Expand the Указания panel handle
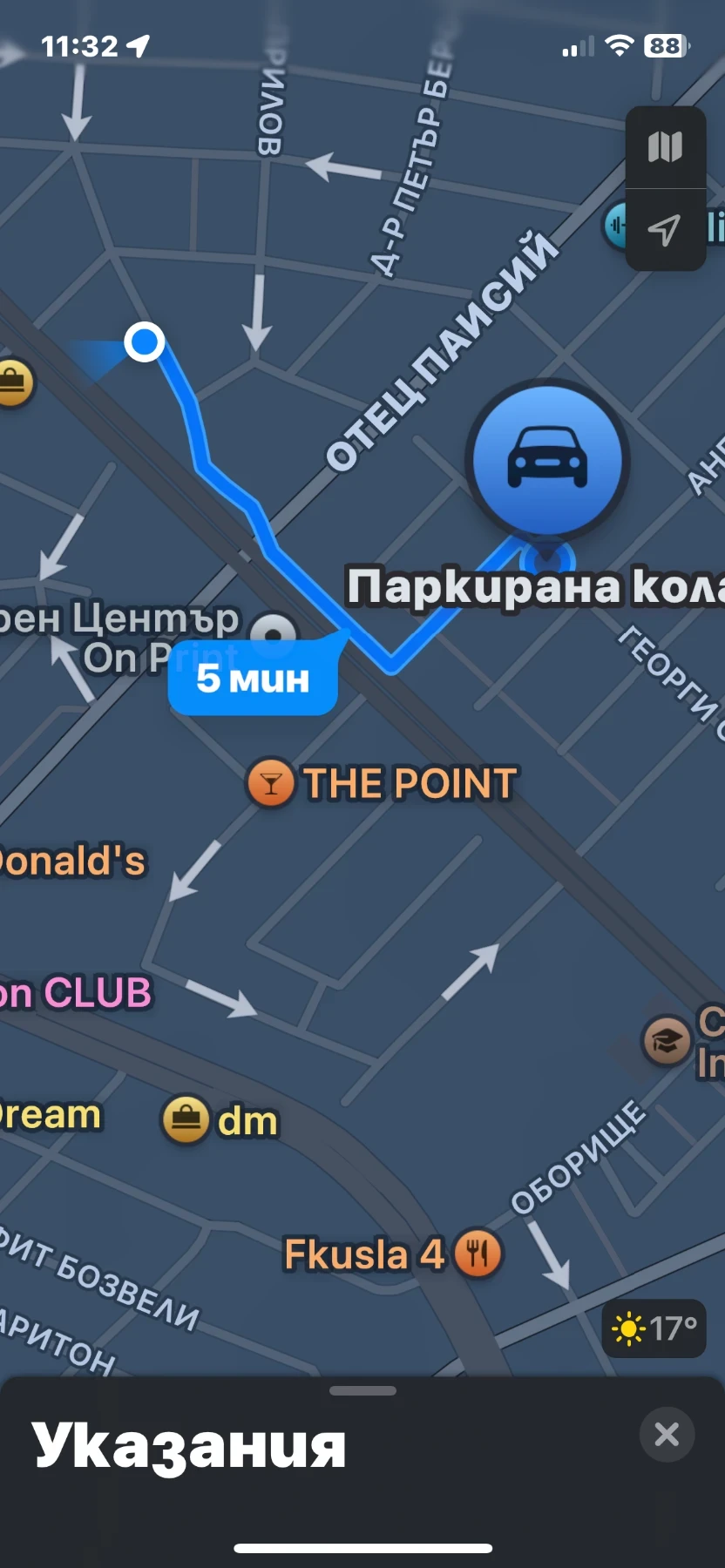 click(x=362, y=1390)
